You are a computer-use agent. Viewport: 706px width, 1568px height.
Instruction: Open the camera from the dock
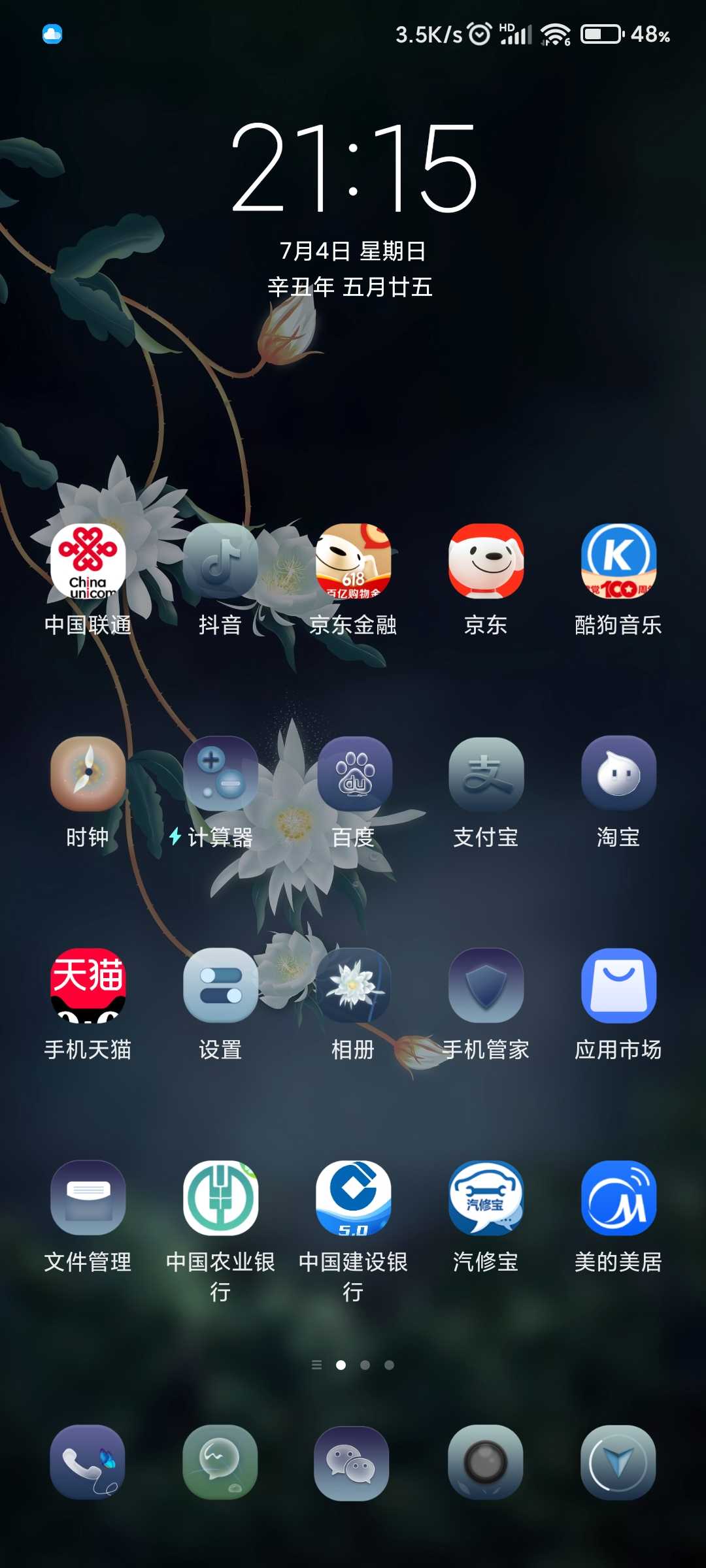(485, 1462)
